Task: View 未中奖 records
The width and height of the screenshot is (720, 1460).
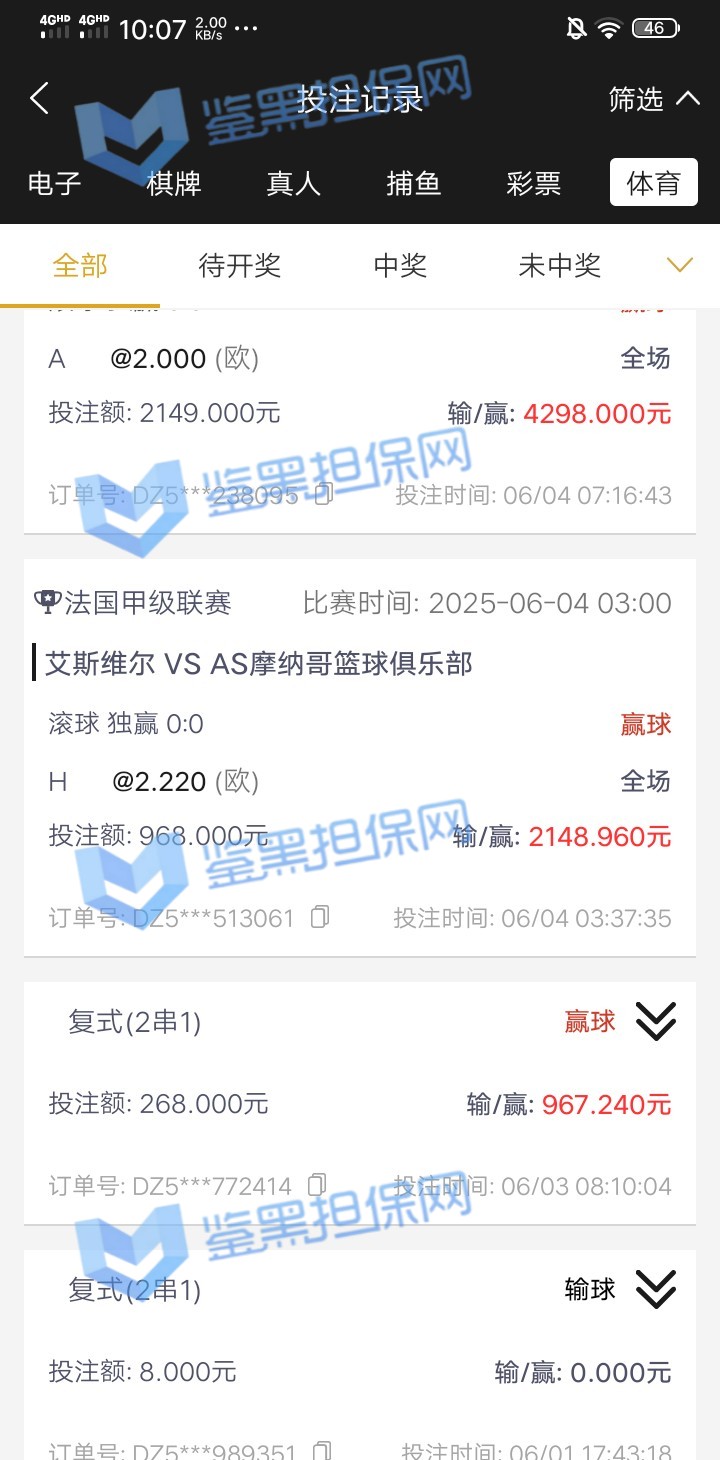Action: tap(559, 265)
